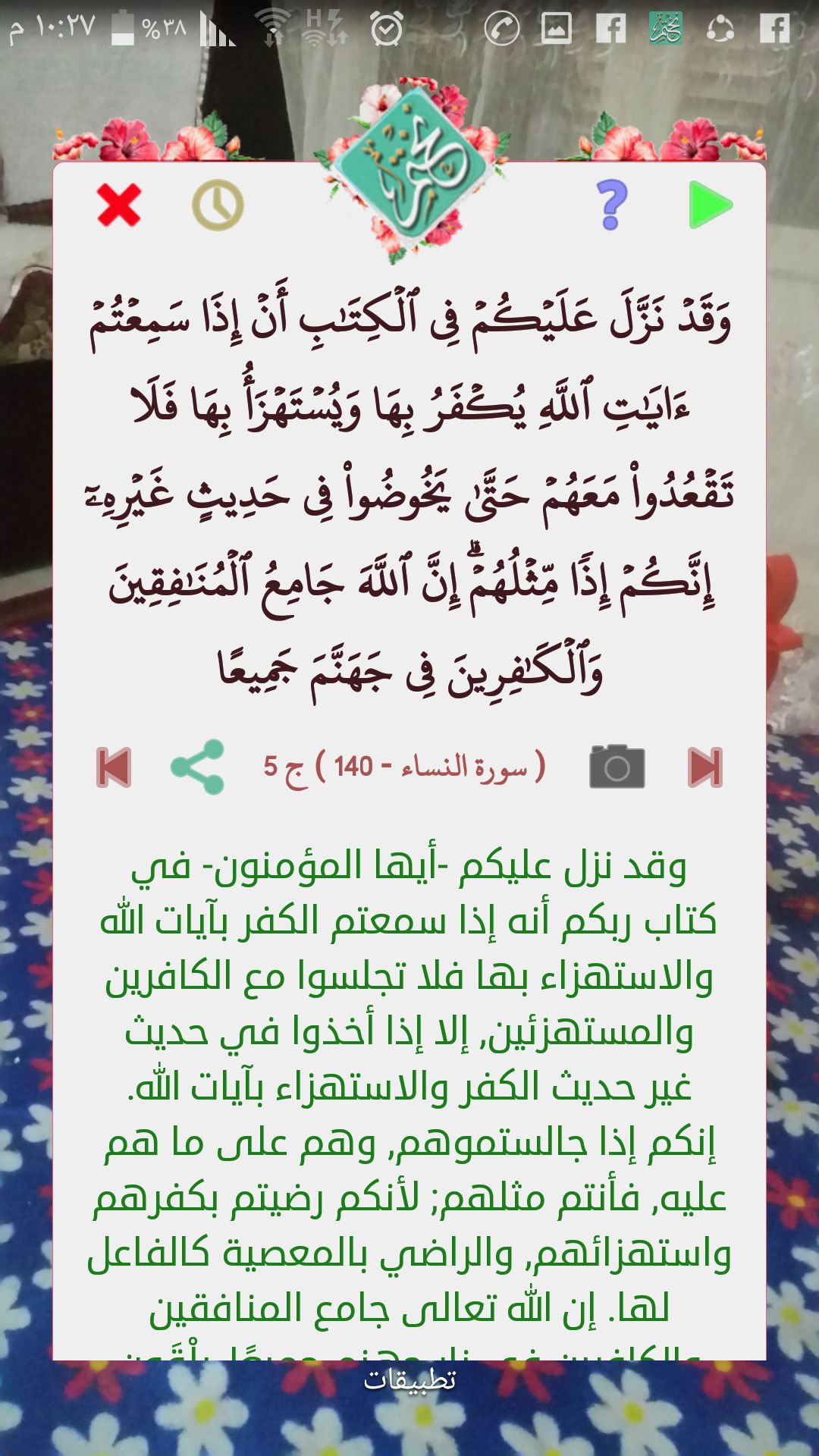Open the تطبيقات apps drawer
This screenshot has height=1456, width=819.
tap(409, 1379)
